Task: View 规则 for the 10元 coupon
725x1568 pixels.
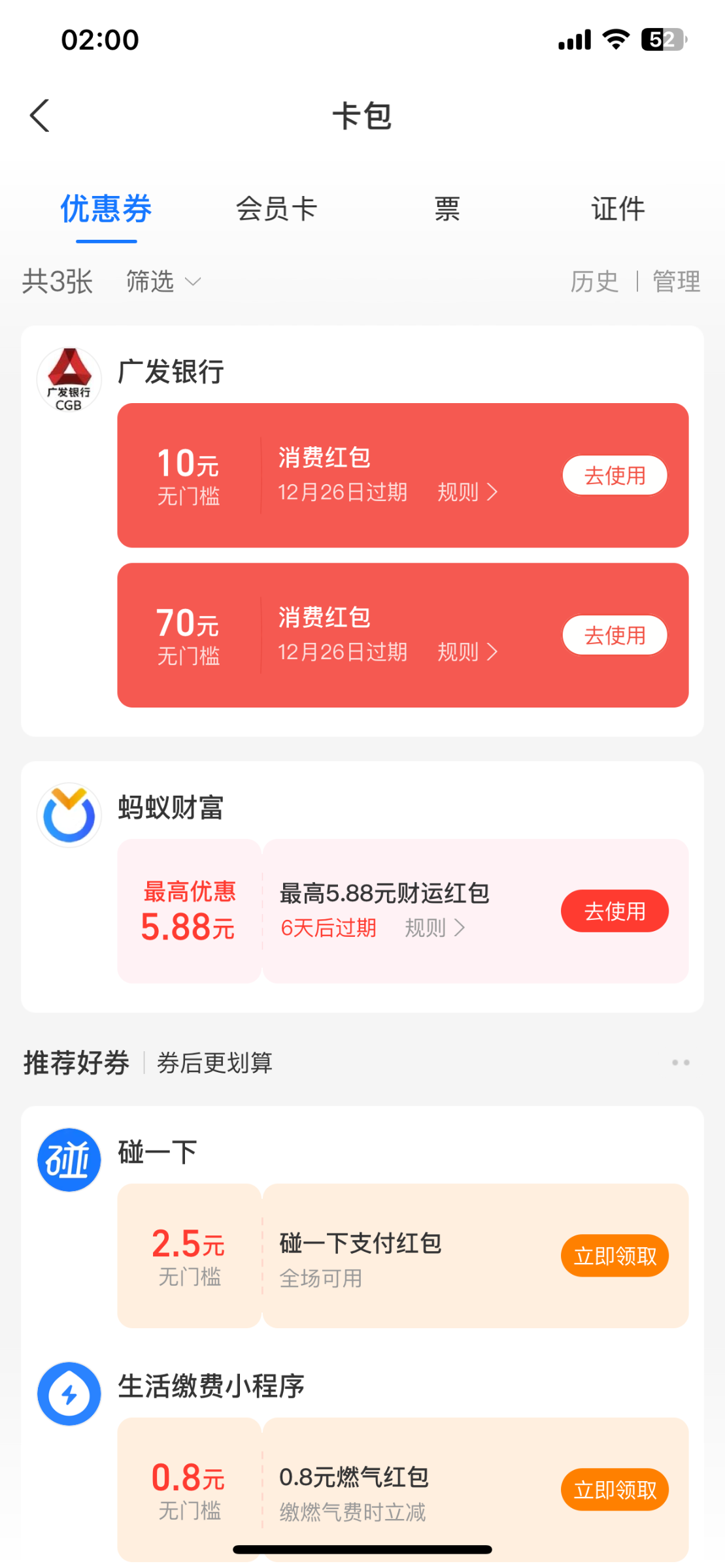Action: point(467,492)
